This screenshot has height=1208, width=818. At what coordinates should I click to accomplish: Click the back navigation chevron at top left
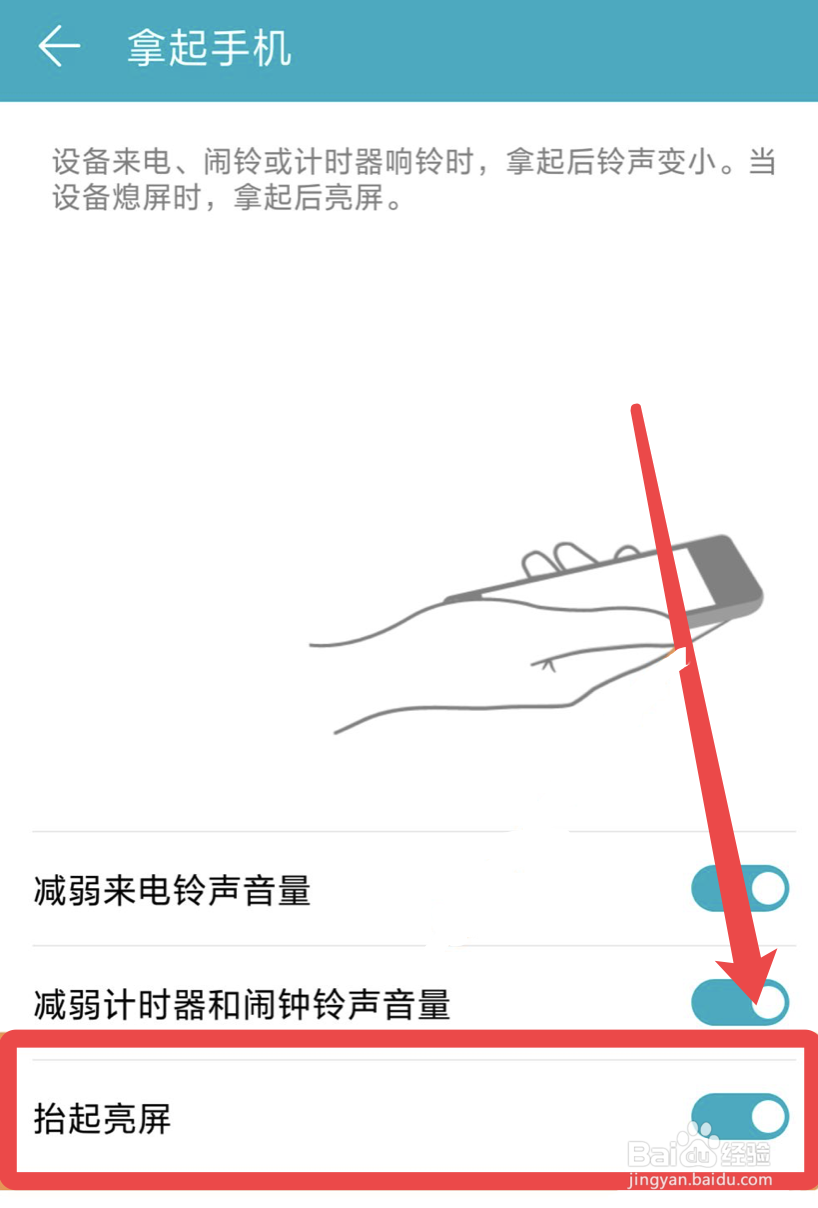(x=58, y=47)
